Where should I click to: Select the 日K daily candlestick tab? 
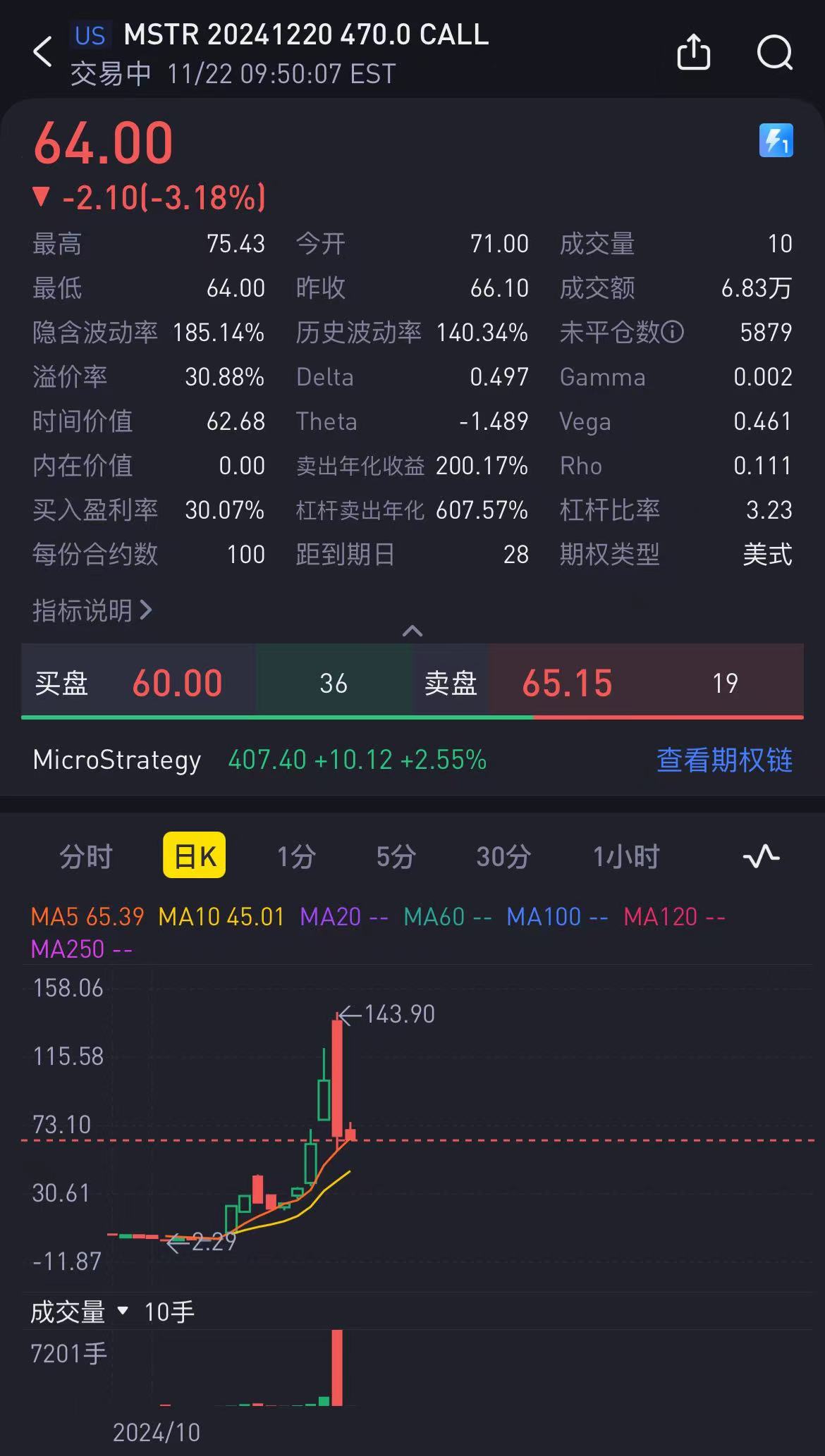pos(194,856)
